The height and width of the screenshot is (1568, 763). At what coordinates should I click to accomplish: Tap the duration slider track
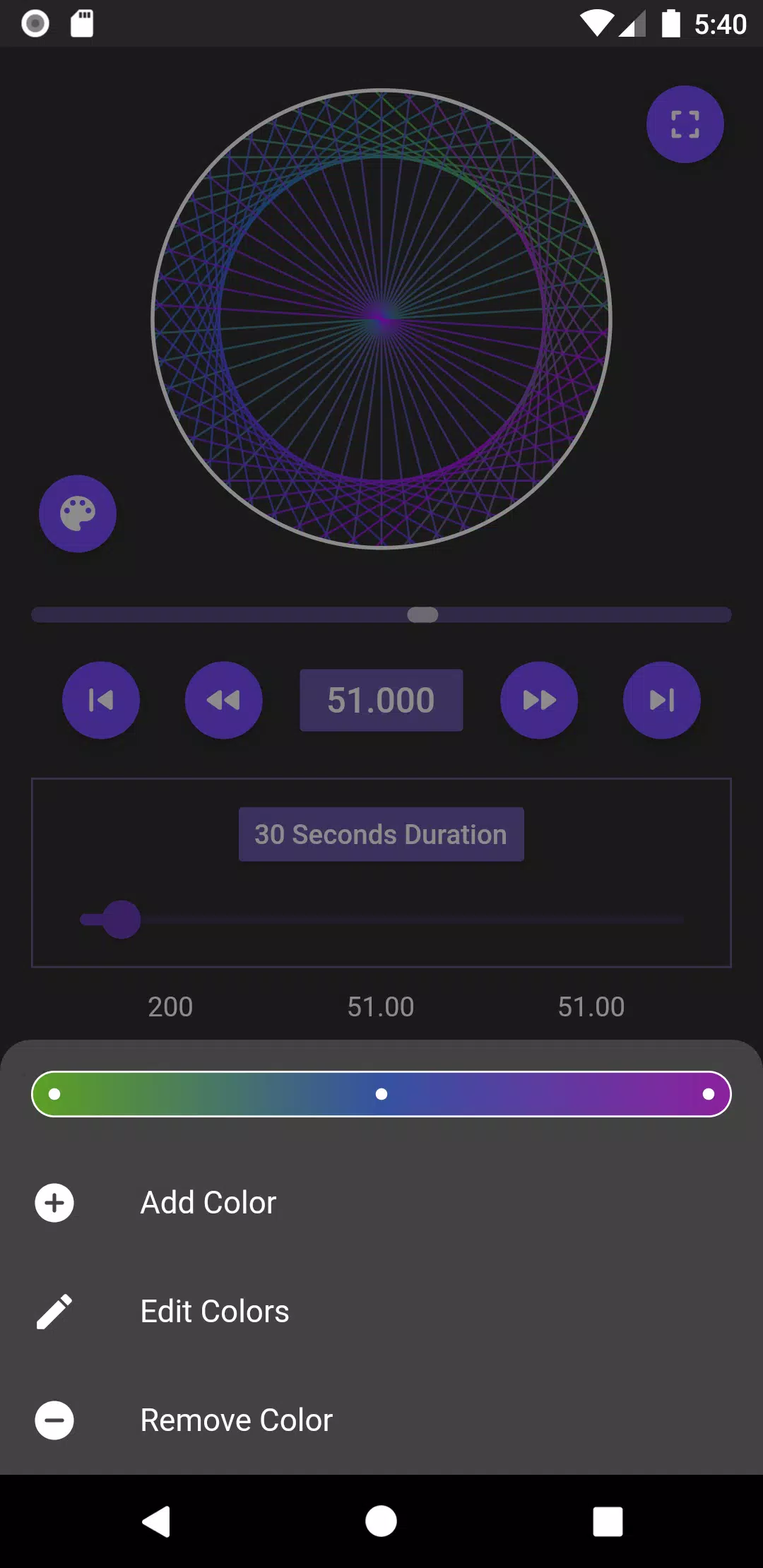click(x=410, y=920)
